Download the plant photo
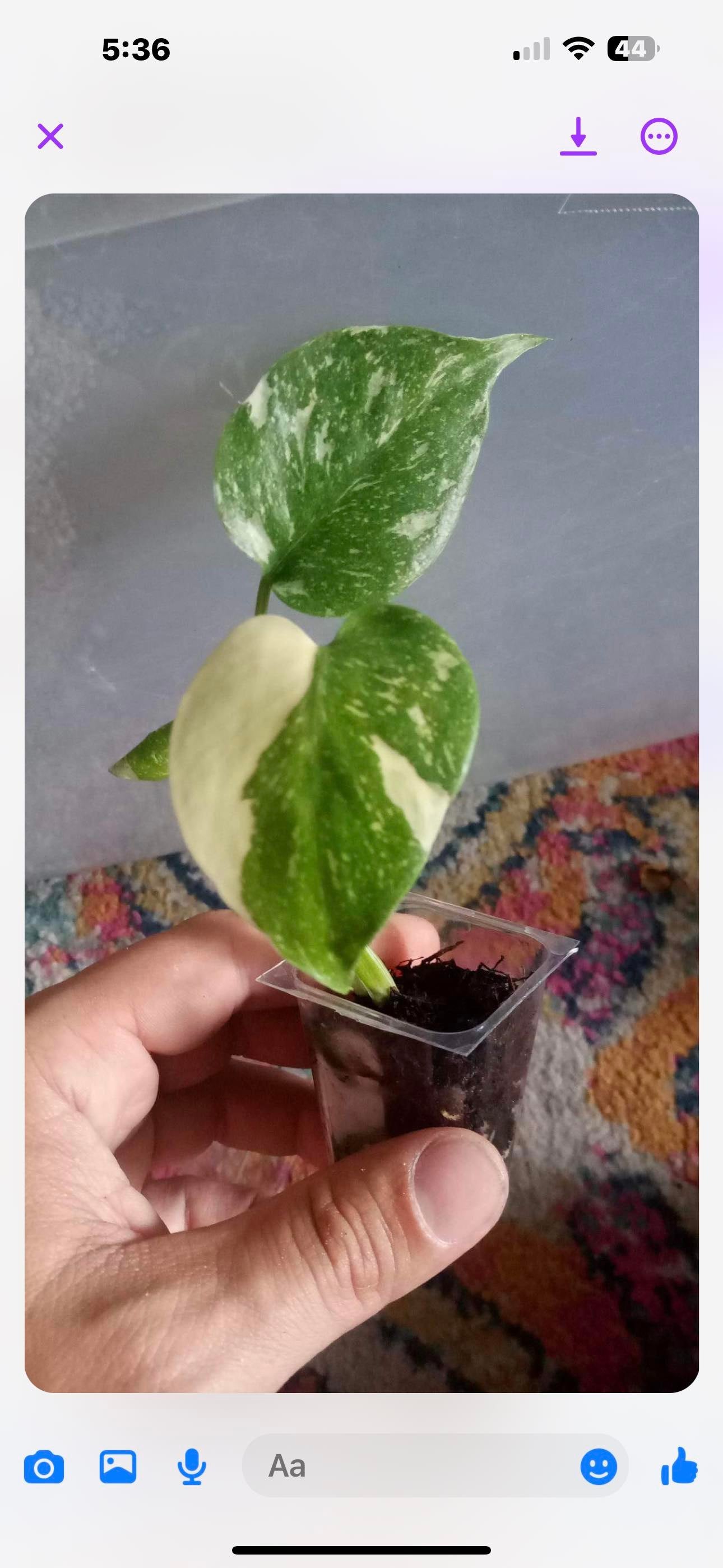This screenshot has width=723, height=1568. point(578,136)
